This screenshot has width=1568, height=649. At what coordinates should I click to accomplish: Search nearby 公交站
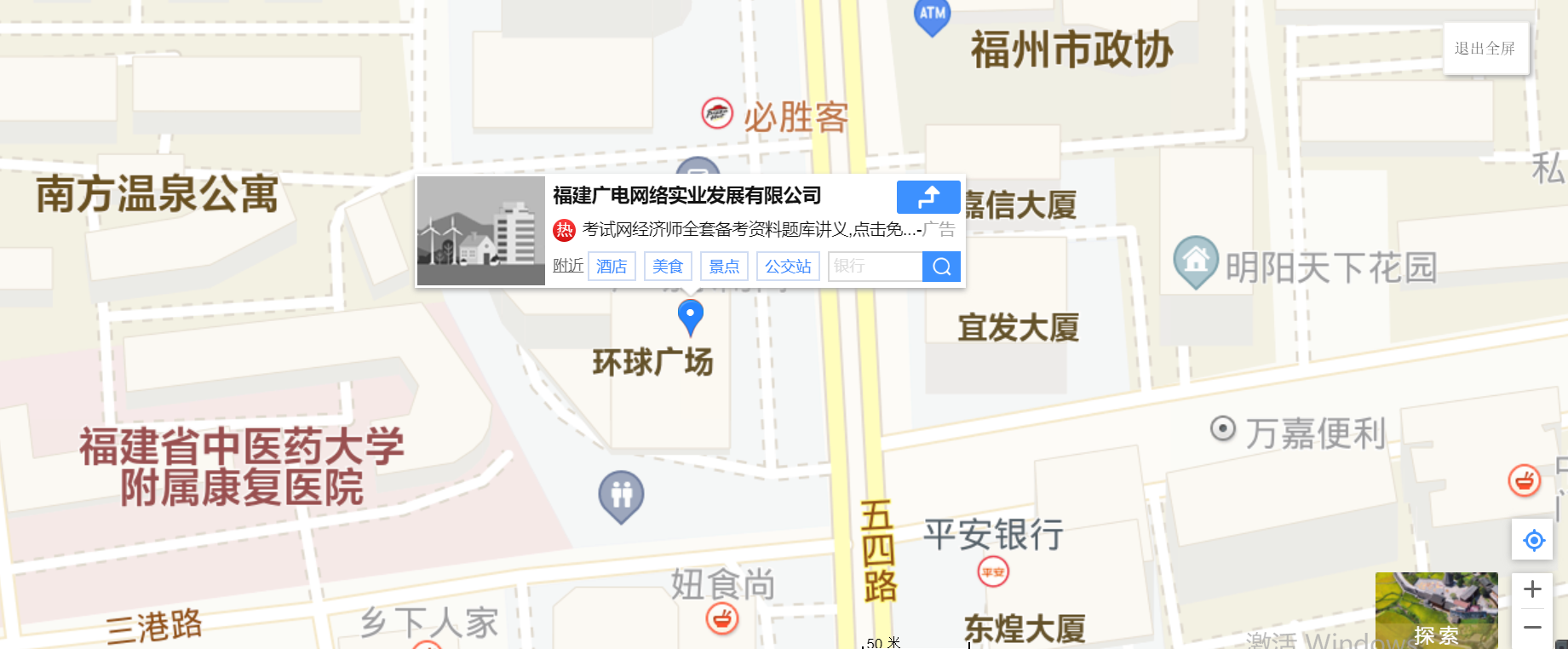pyautogui.click(x=788, y=267)
